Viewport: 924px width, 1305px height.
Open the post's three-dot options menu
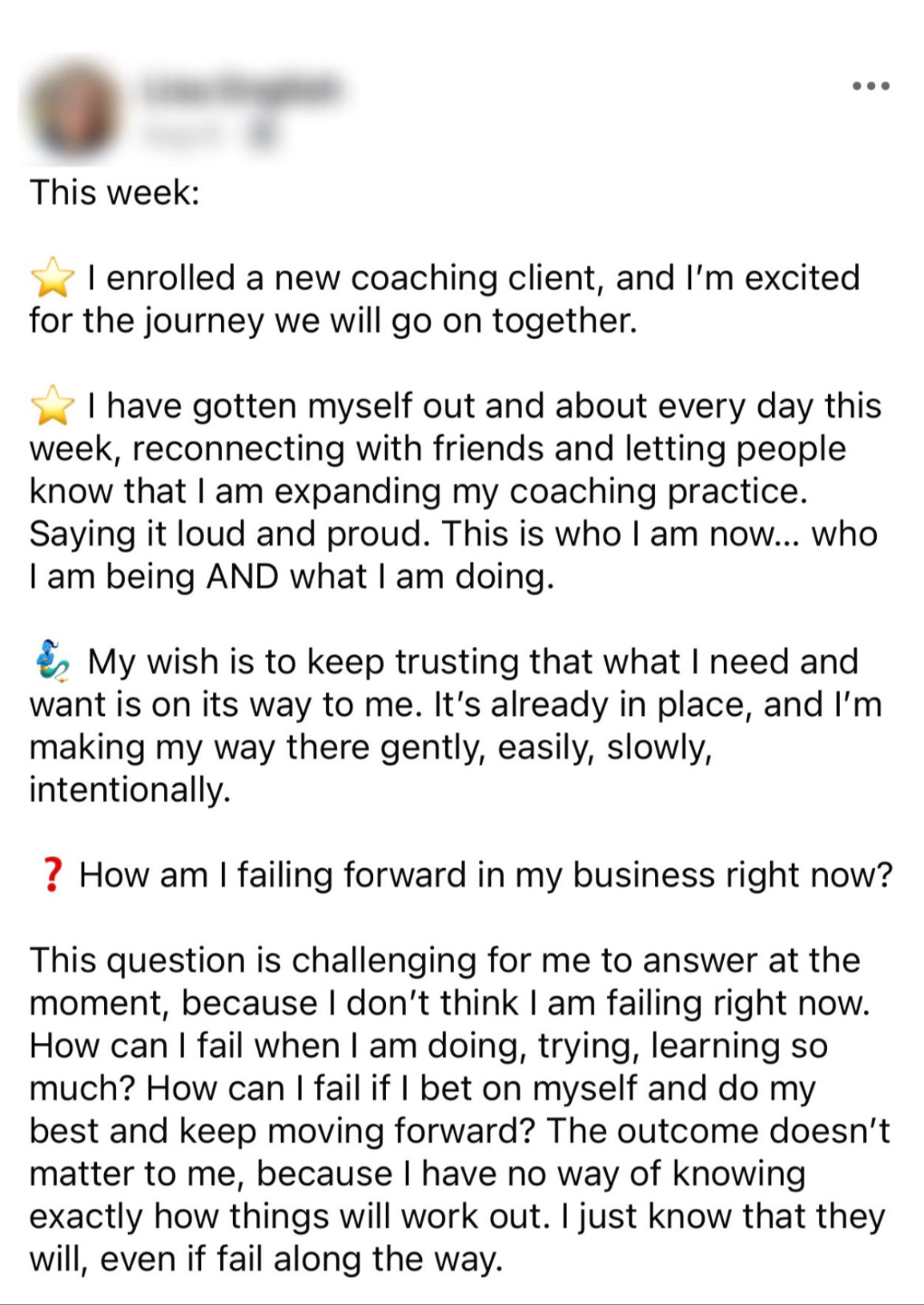click(871, 86)
